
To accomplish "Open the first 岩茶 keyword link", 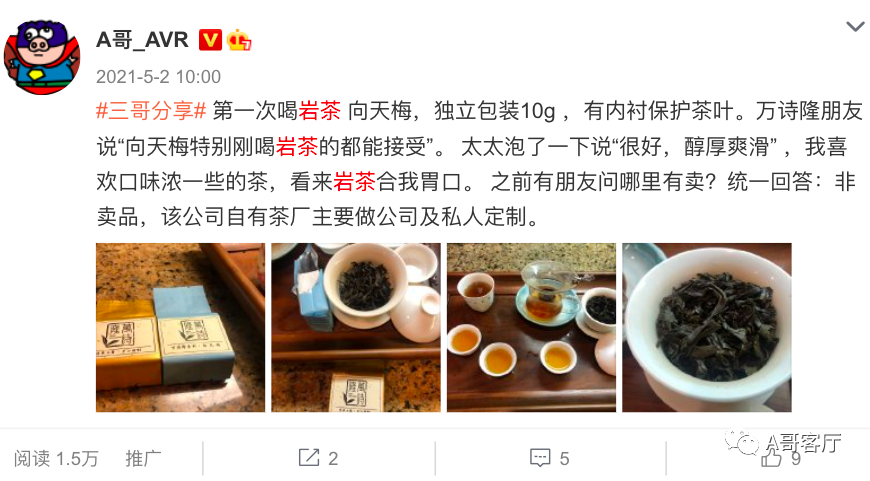I will point(319,110).
